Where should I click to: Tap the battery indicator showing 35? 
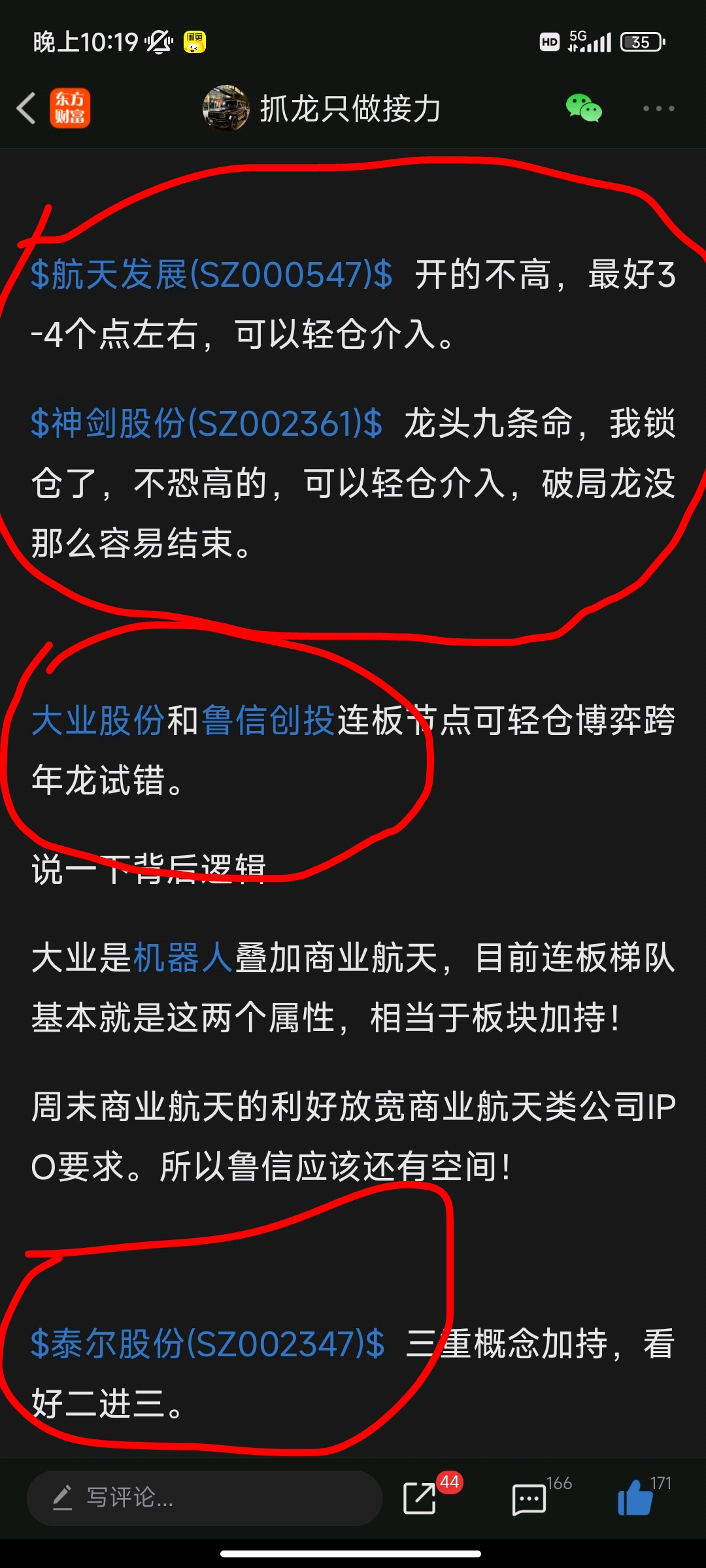tap(641, 42)
